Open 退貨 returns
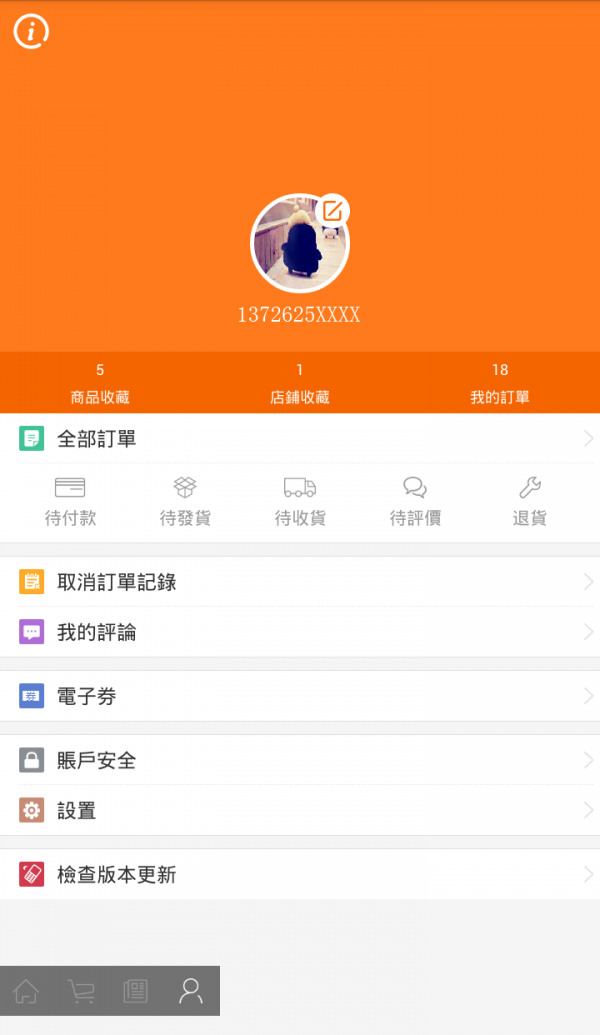Screen dimensions: 600x1035 click(x=529, y=502)
